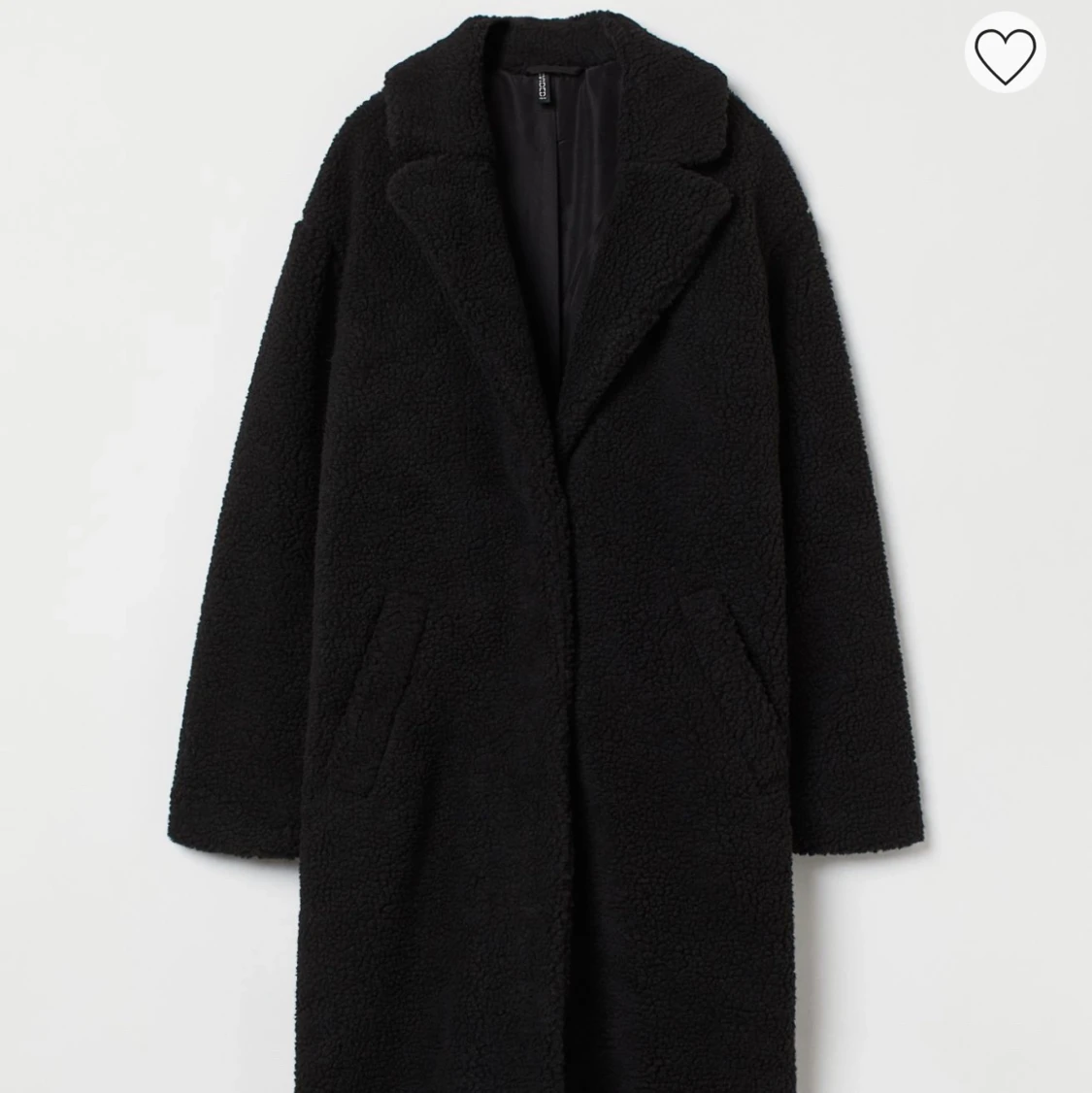Add the black teddy coat to favorites
This screenshot has width=1092, height=1093.
point(1005,54)
